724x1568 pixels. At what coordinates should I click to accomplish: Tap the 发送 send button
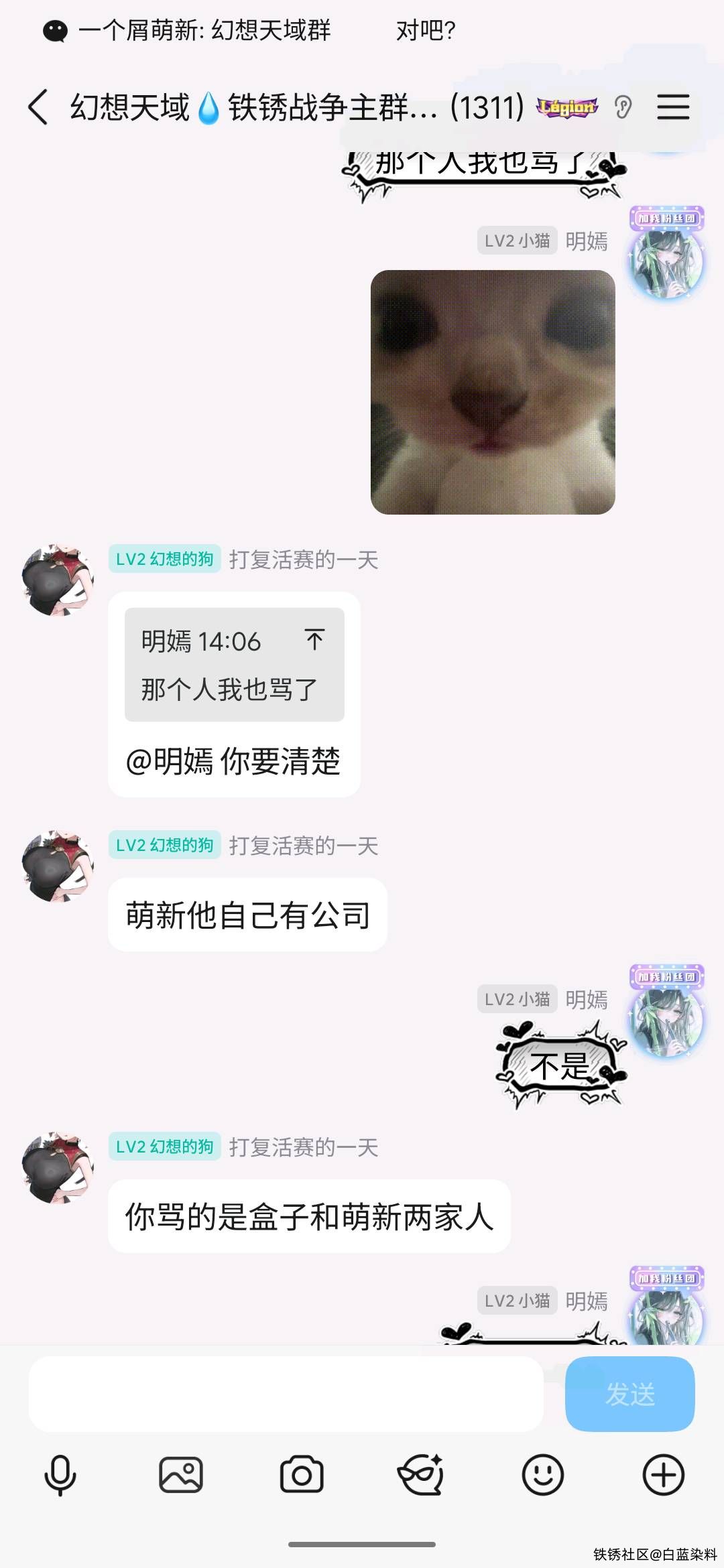(629, 1394)
